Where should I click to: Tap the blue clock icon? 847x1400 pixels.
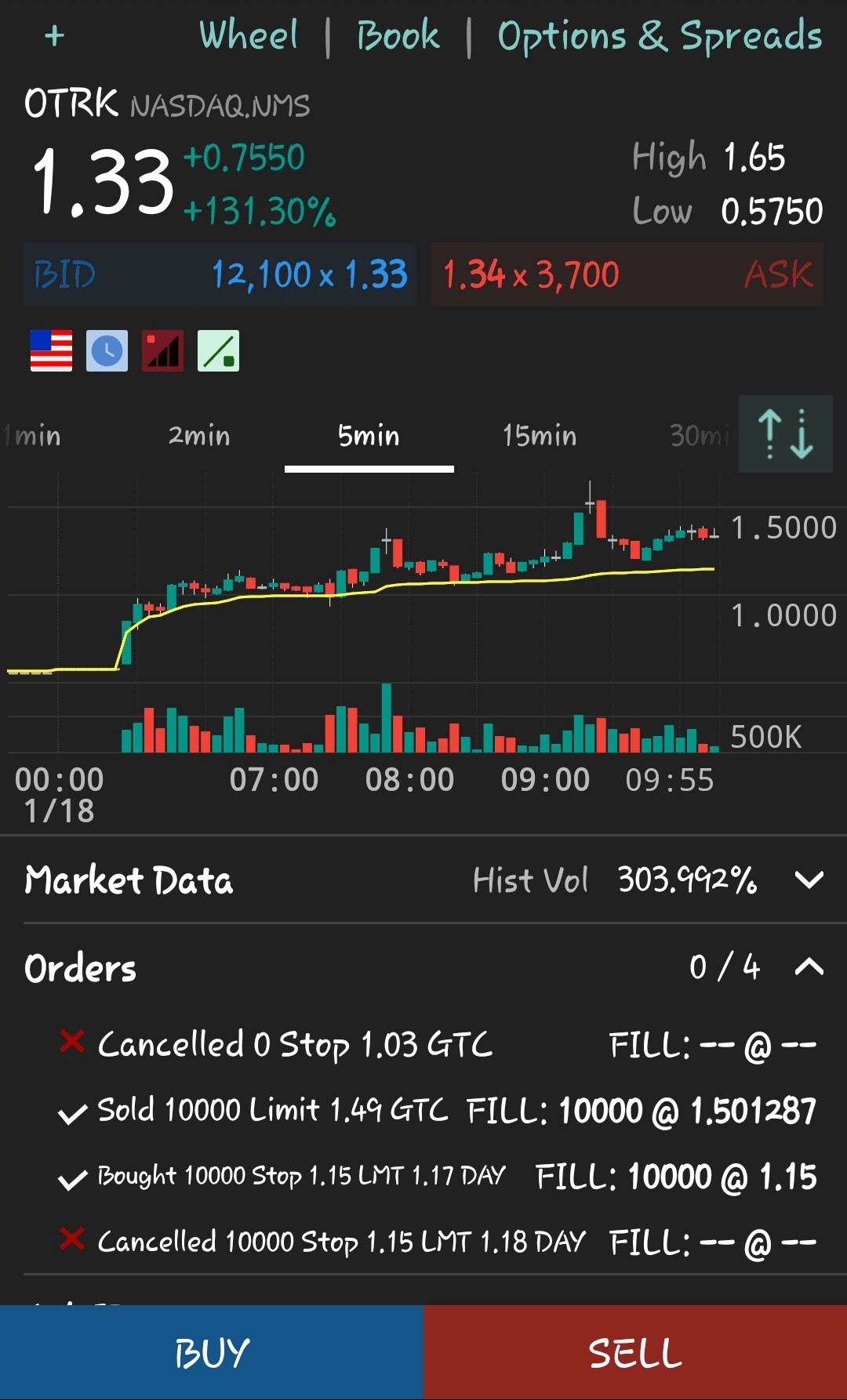[107, 350]
